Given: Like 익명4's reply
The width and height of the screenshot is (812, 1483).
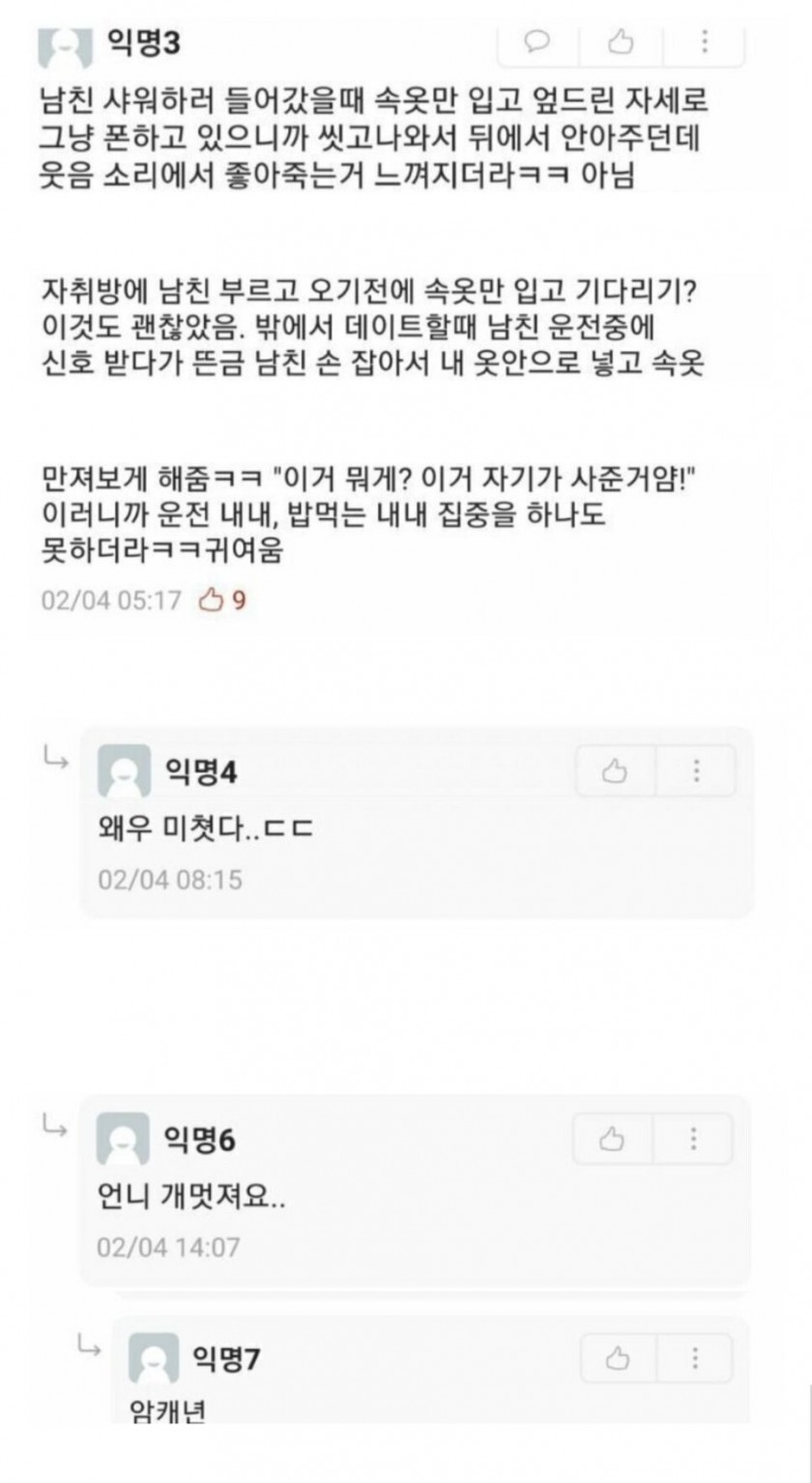Looking at the screenshot, I should click(615, 771).
